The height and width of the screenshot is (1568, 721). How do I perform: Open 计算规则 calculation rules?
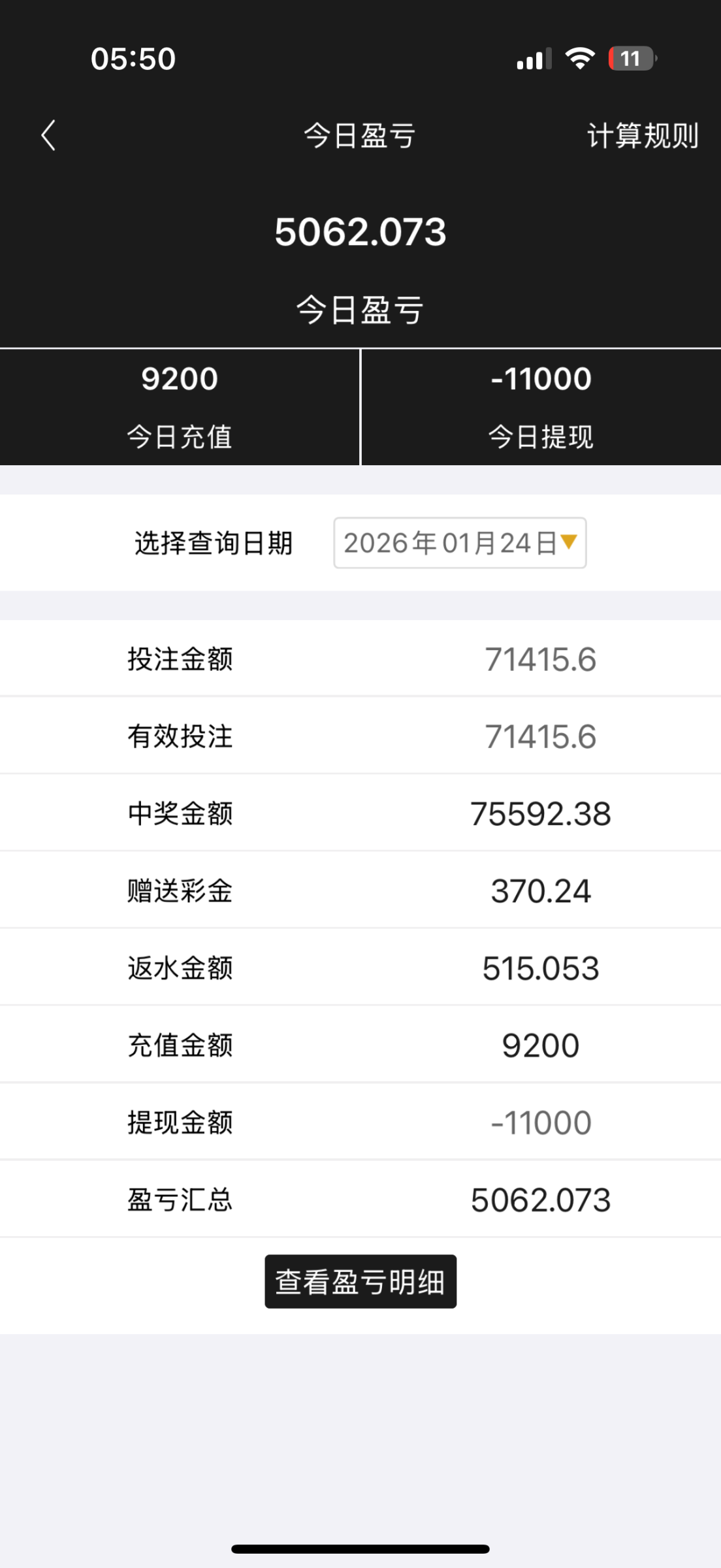643,136
